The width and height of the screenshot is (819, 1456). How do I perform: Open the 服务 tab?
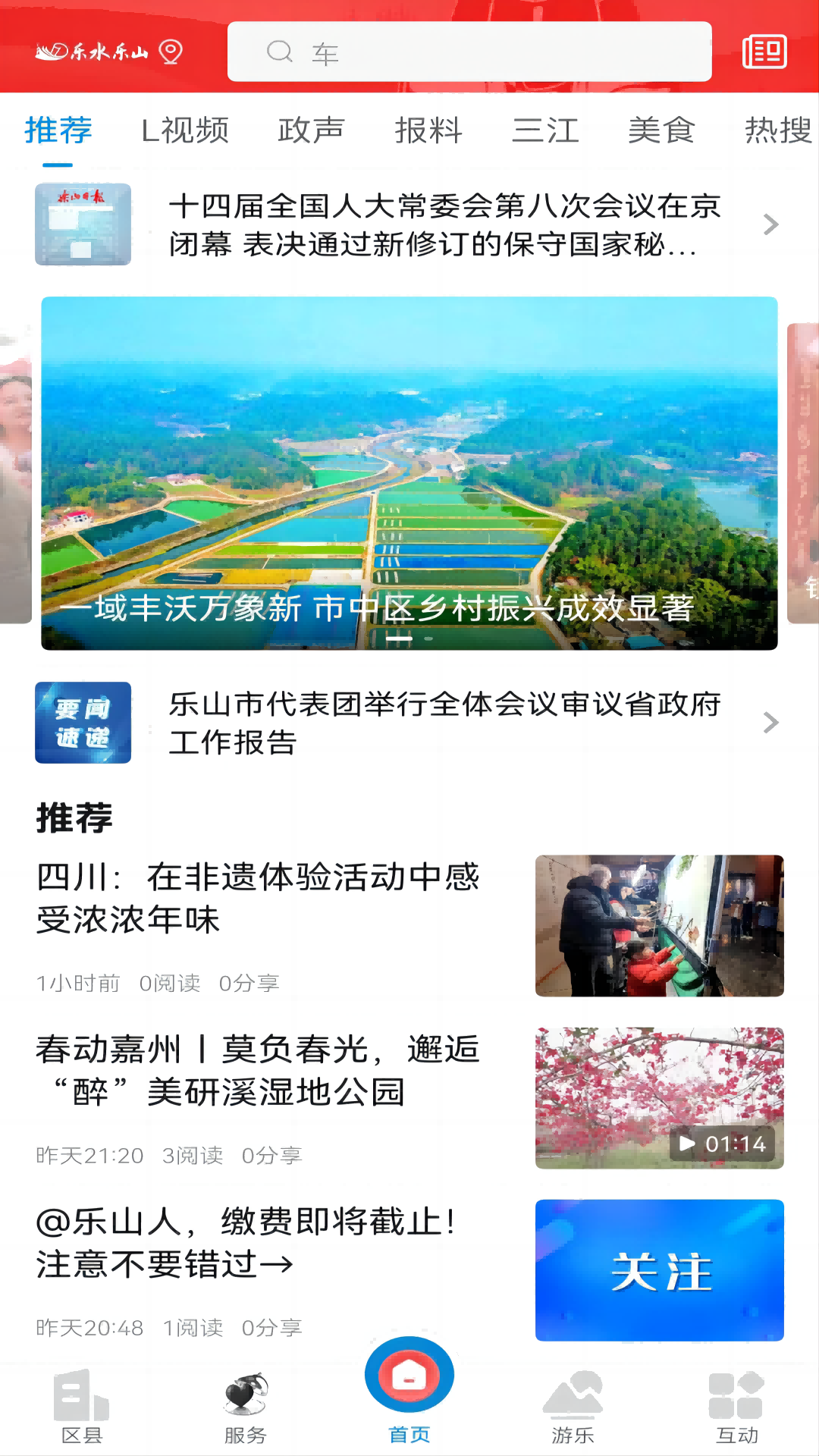click(246, 1408)
